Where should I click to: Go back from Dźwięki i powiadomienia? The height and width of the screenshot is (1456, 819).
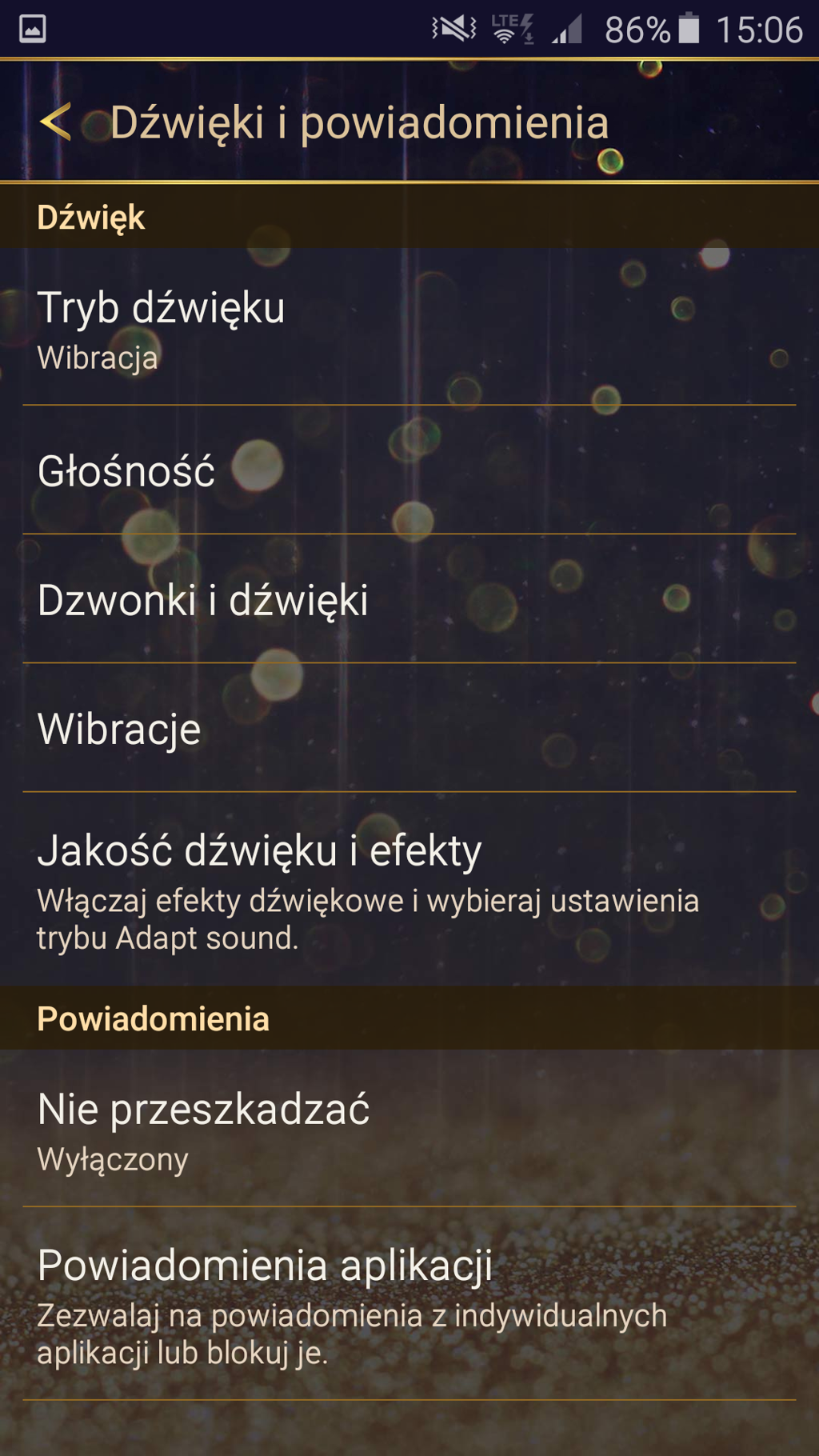(x=56, y=122)
